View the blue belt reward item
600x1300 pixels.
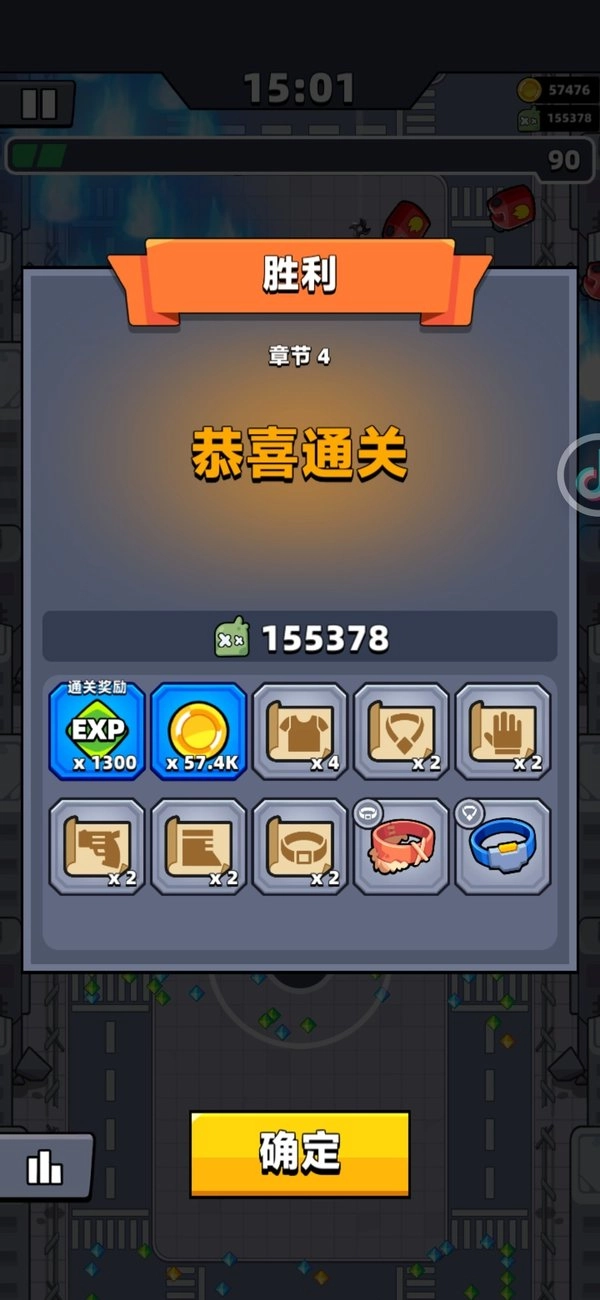click(x=502, y=846)
